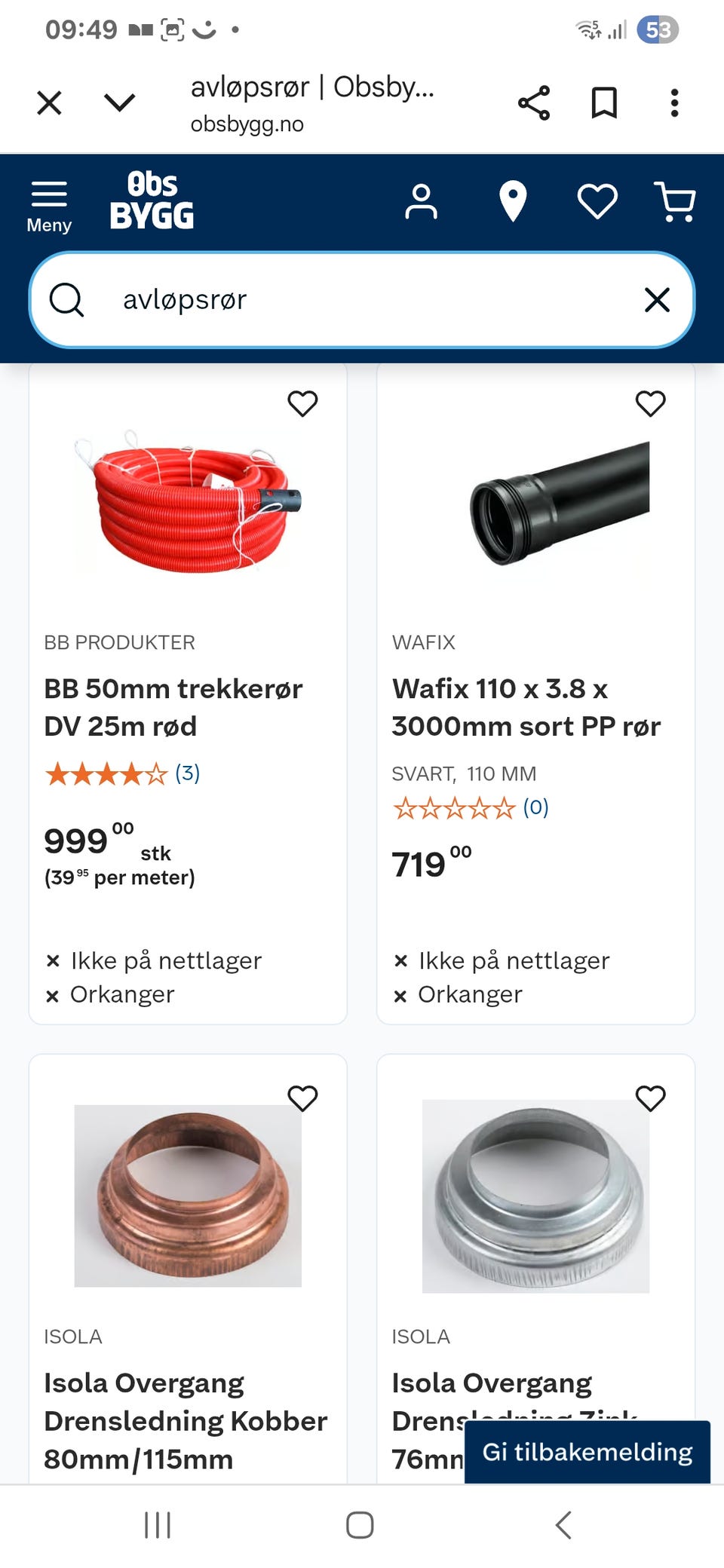Bookmark the page using the bookmark icon
The image size is (724, 1568).
pyautogui.click(x=603, y=103)
